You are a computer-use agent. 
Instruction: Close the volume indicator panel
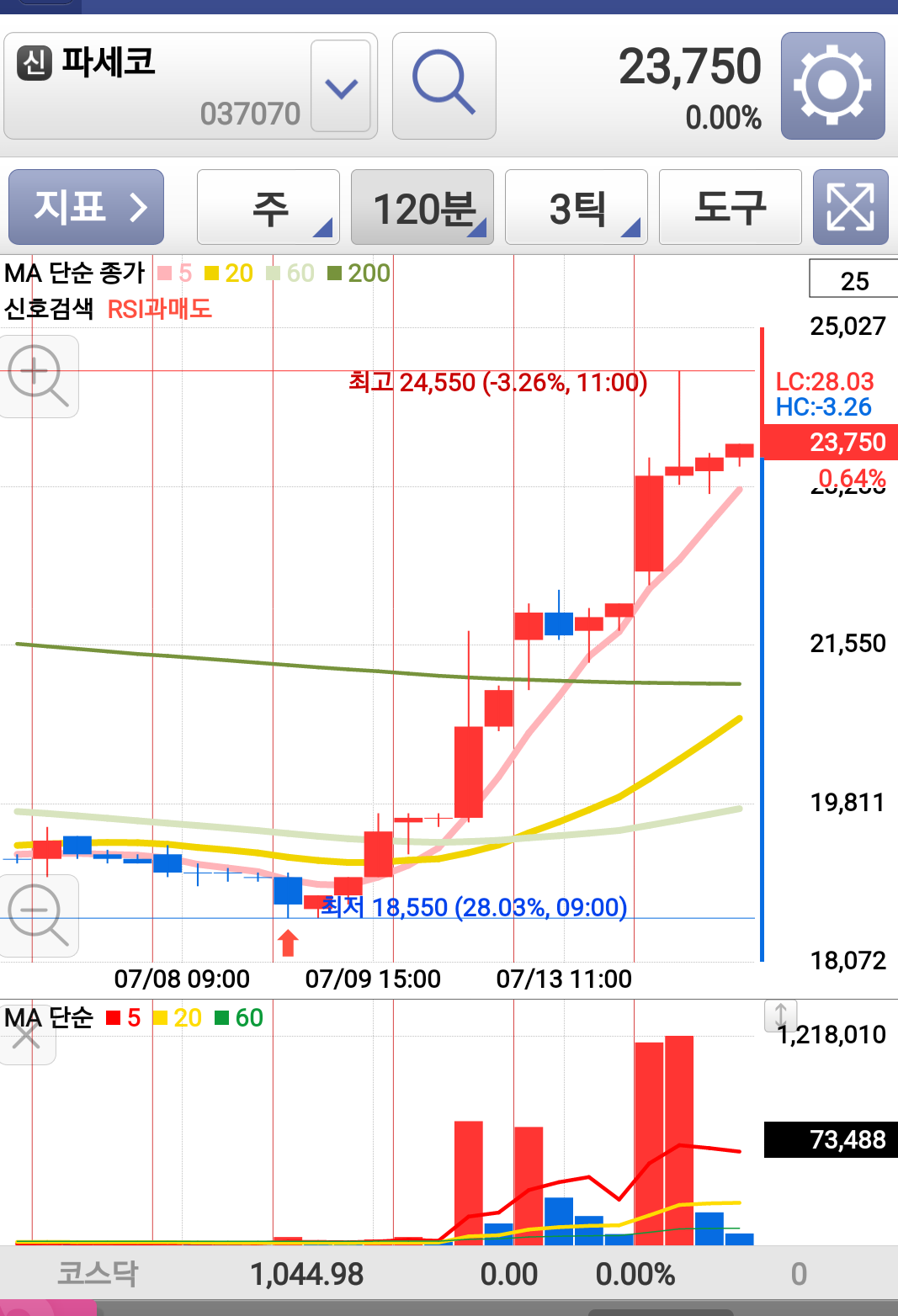coord(26,1037)
